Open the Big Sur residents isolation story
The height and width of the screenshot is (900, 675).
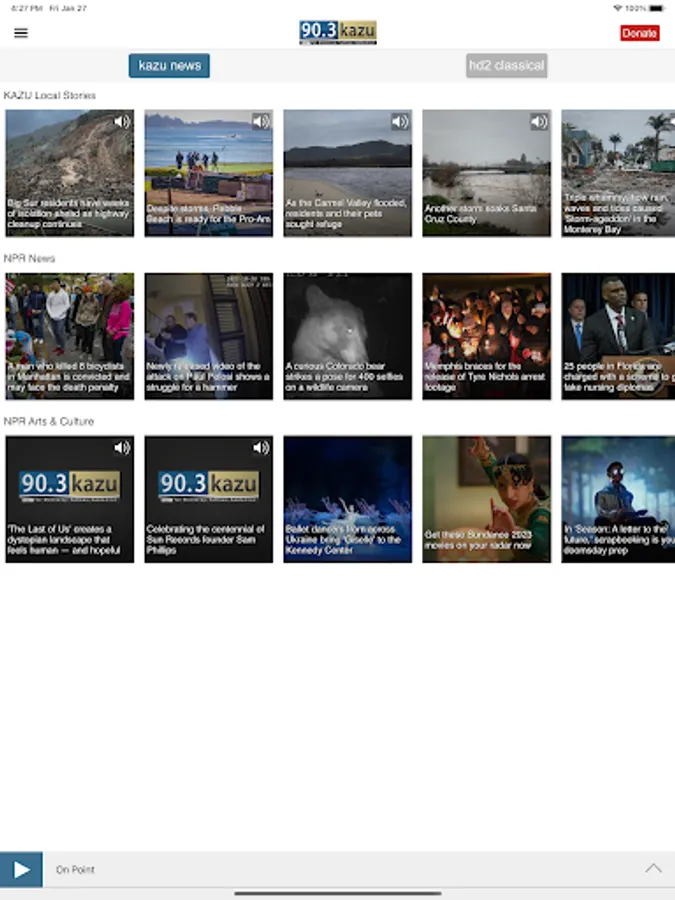[x=69, y=173]
